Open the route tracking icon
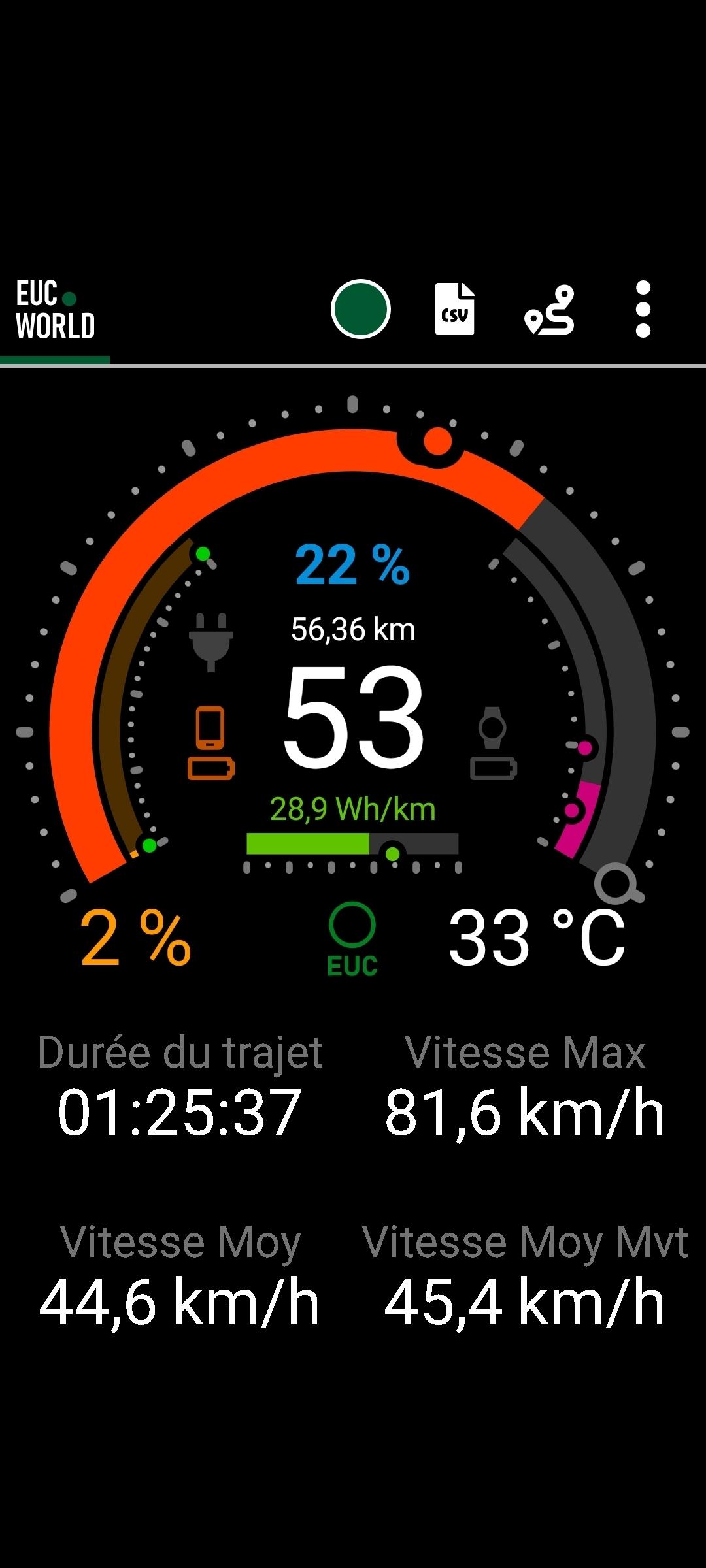Viewport: 706px width, 1568px height. point(550,310)
